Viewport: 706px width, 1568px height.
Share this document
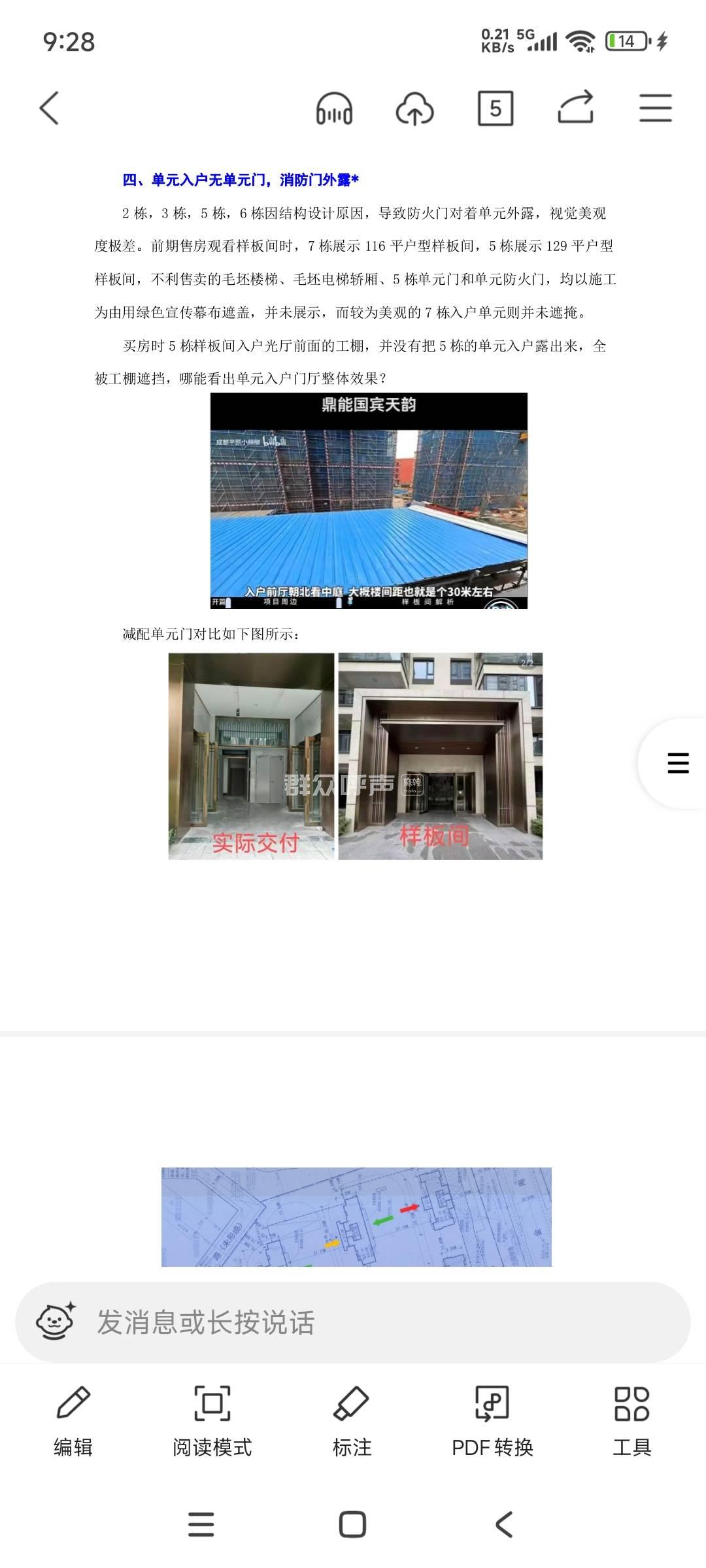tap(575, 108)
